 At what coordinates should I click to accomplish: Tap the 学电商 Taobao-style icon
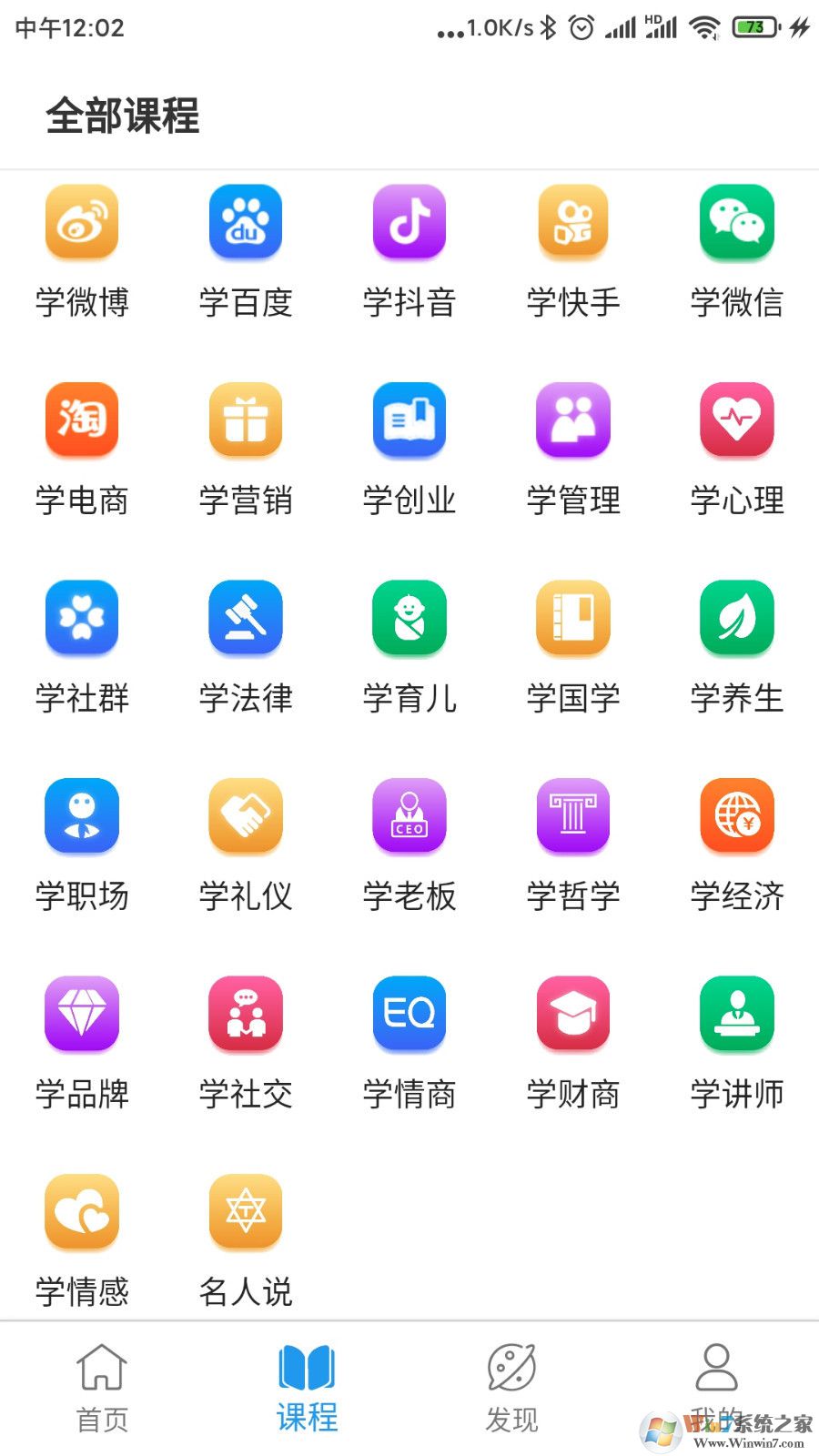click(x=81, y=420)
